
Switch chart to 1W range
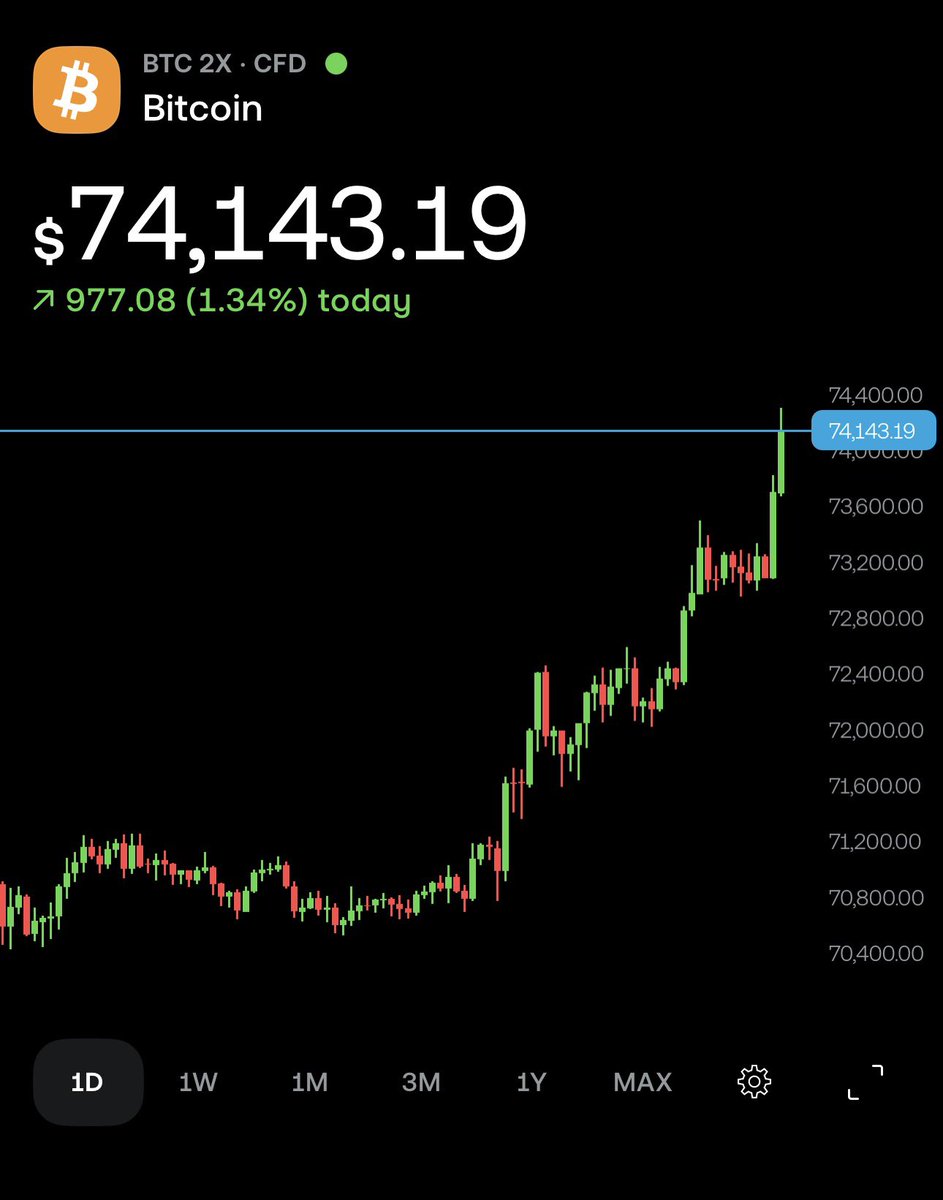point(198,1082)
